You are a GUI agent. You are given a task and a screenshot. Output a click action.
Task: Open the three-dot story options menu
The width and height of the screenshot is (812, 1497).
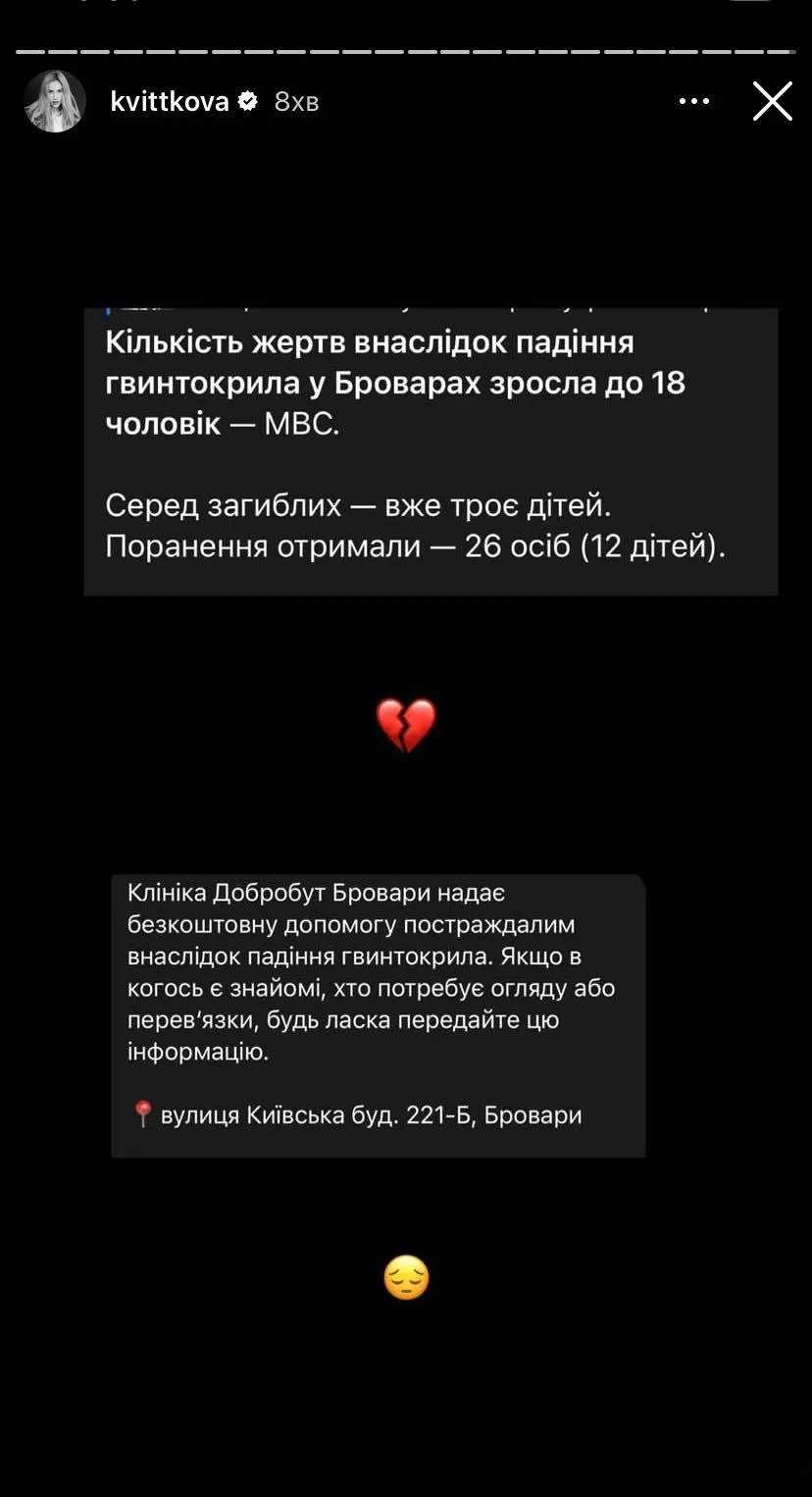tap(693, 101)
